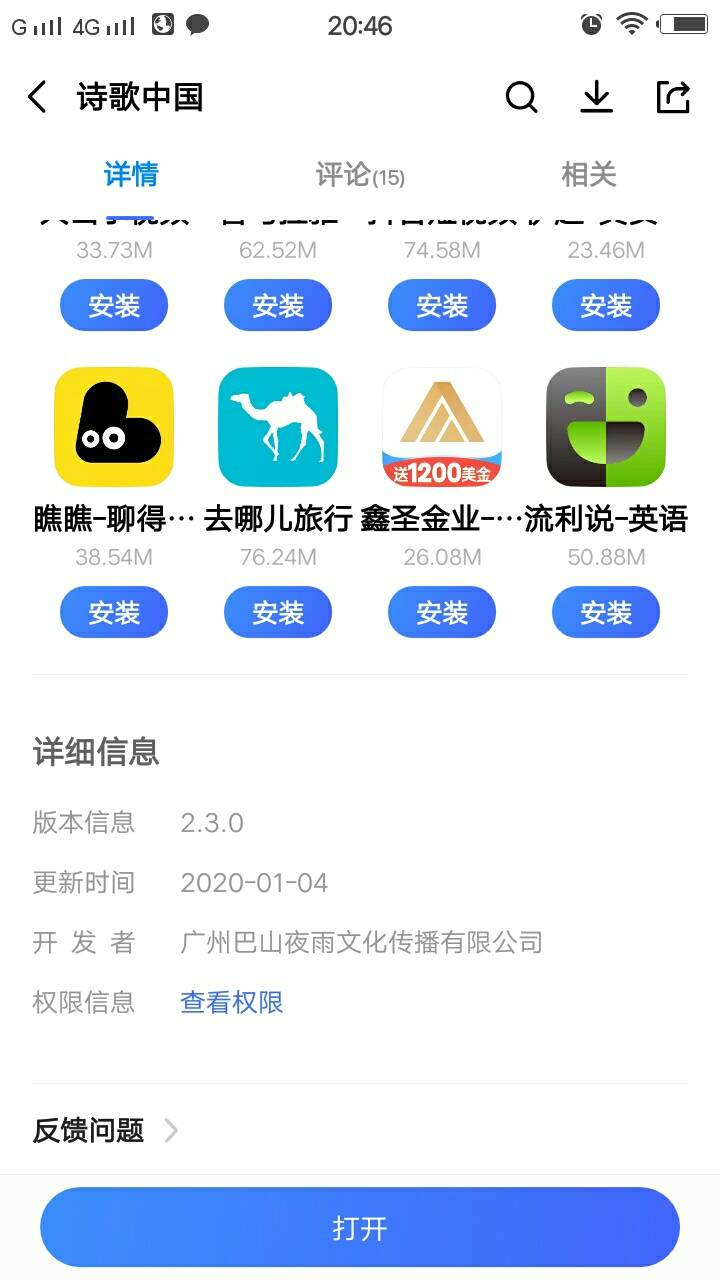Open the downloads manager icon

click(597, 97)
